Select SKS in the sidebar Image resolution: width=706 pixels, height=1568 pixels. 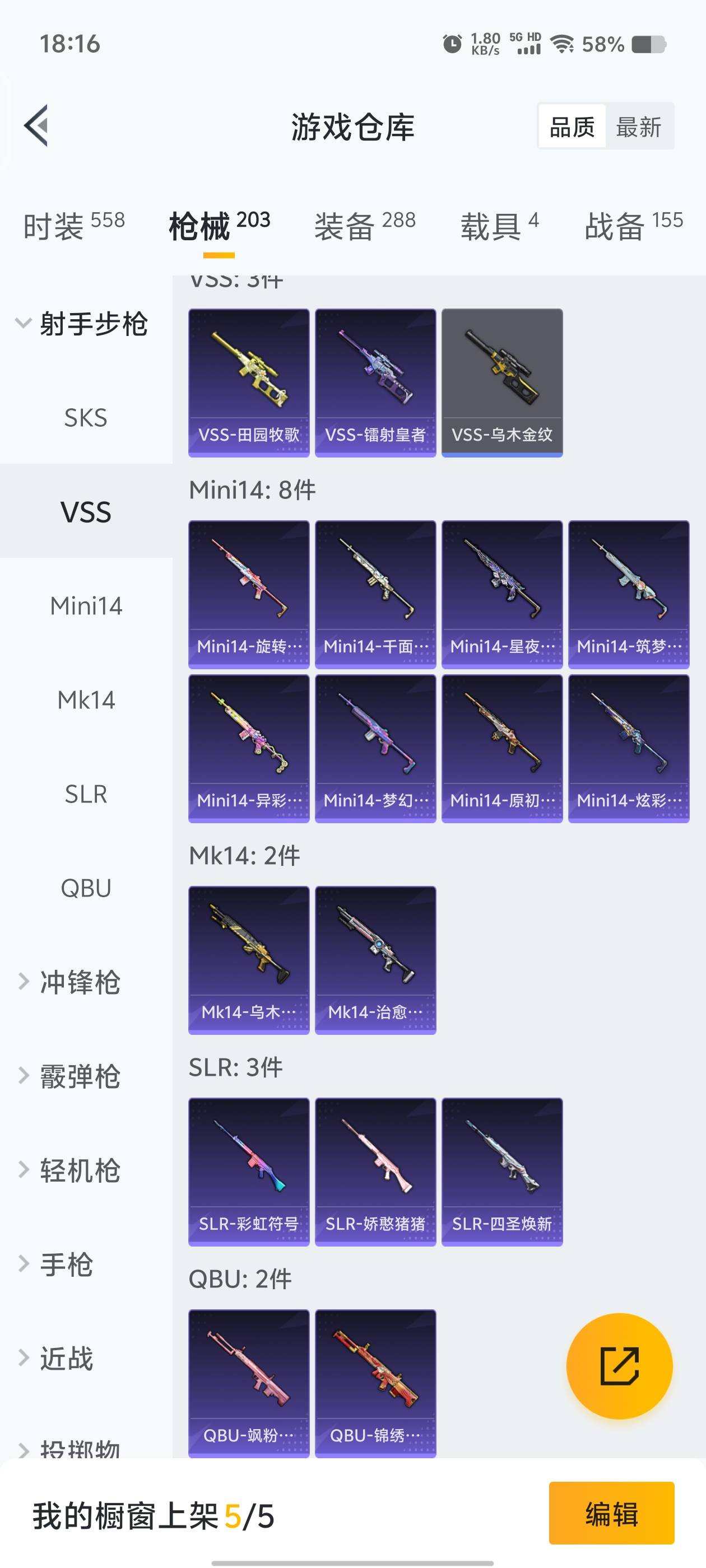(86, 418)
